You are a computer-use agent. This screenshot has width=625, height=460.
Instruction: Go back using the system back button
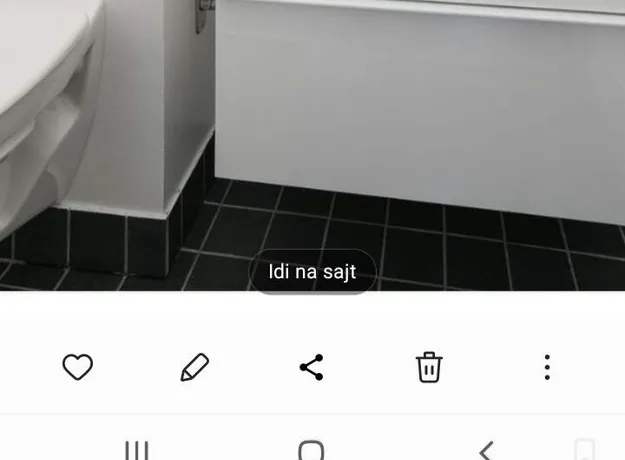coord(486,450)
